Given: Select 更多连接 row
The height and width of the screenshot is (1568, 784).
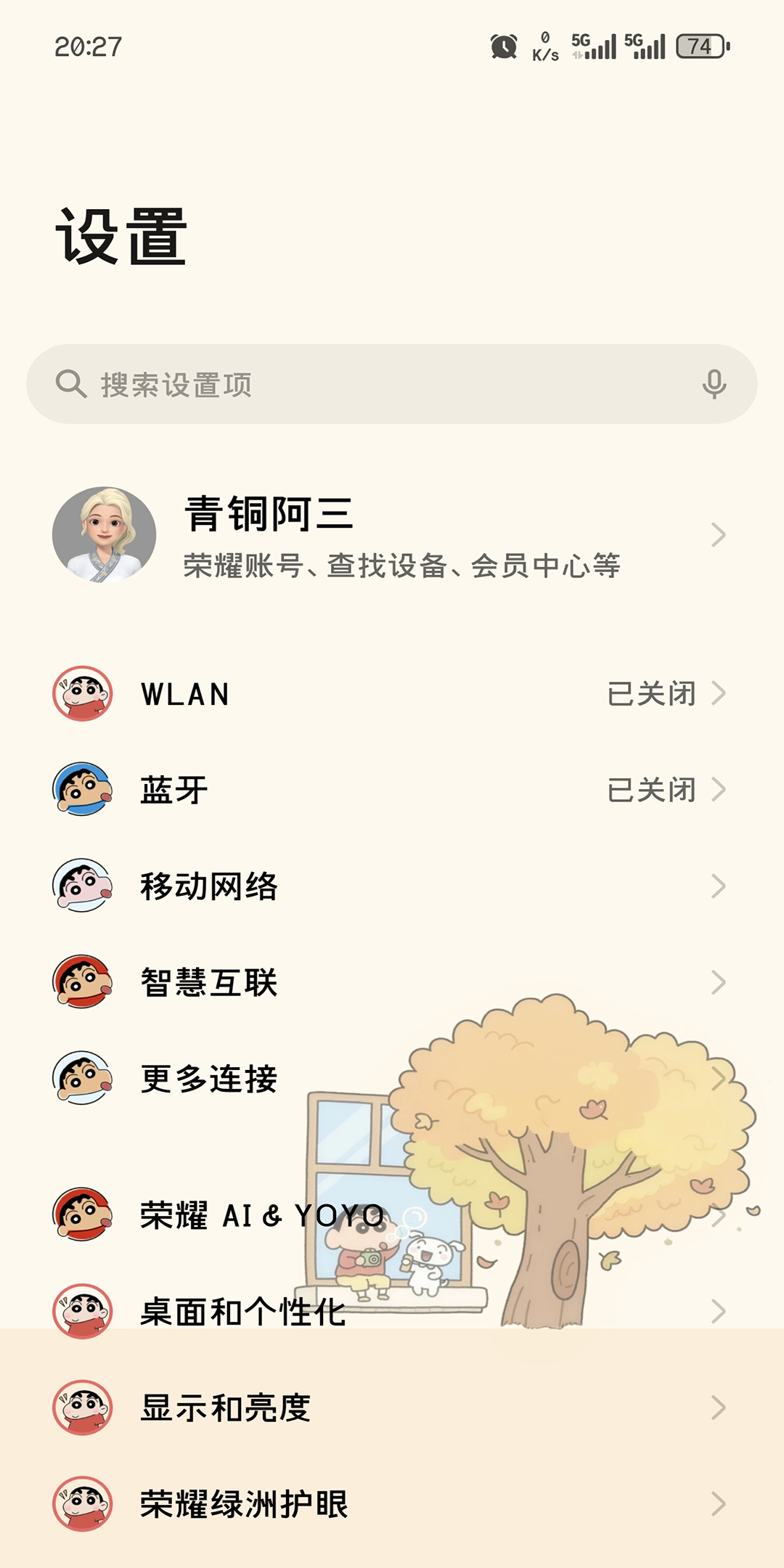Looking at the screenshot, I should coord(392,1079).
